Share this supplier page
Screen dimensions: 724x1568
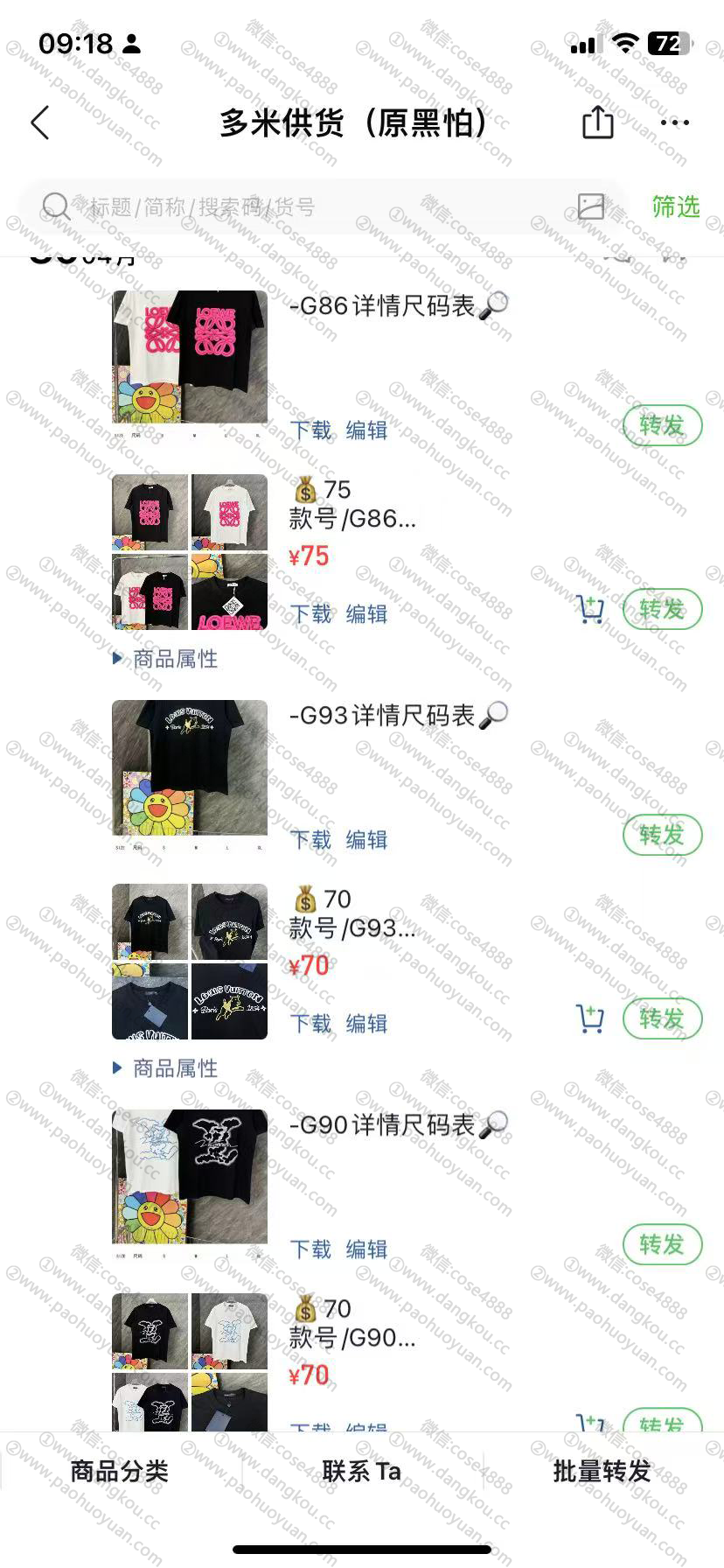coord(598,122)
